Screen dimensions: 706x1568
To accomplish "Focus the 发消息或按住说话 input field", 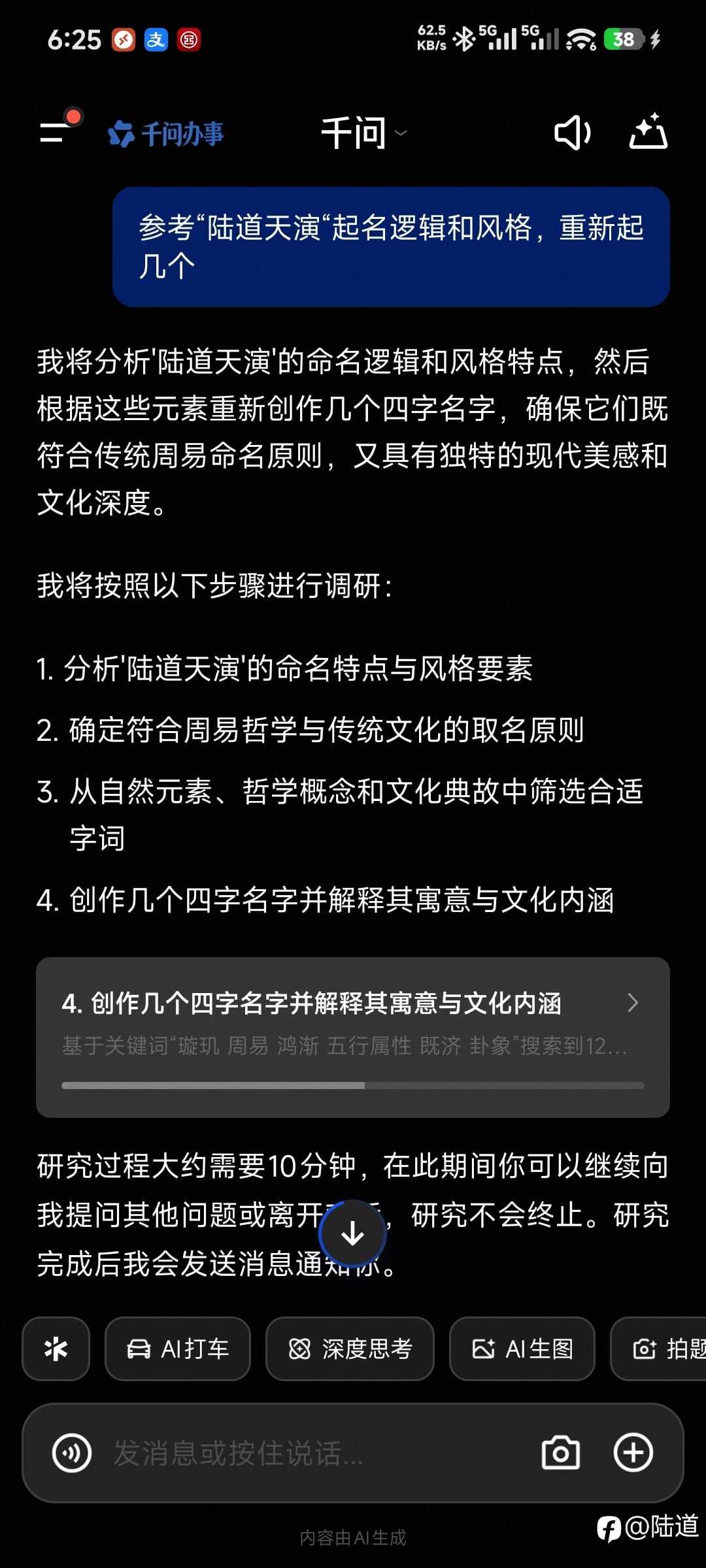I will pos(294,1452).
